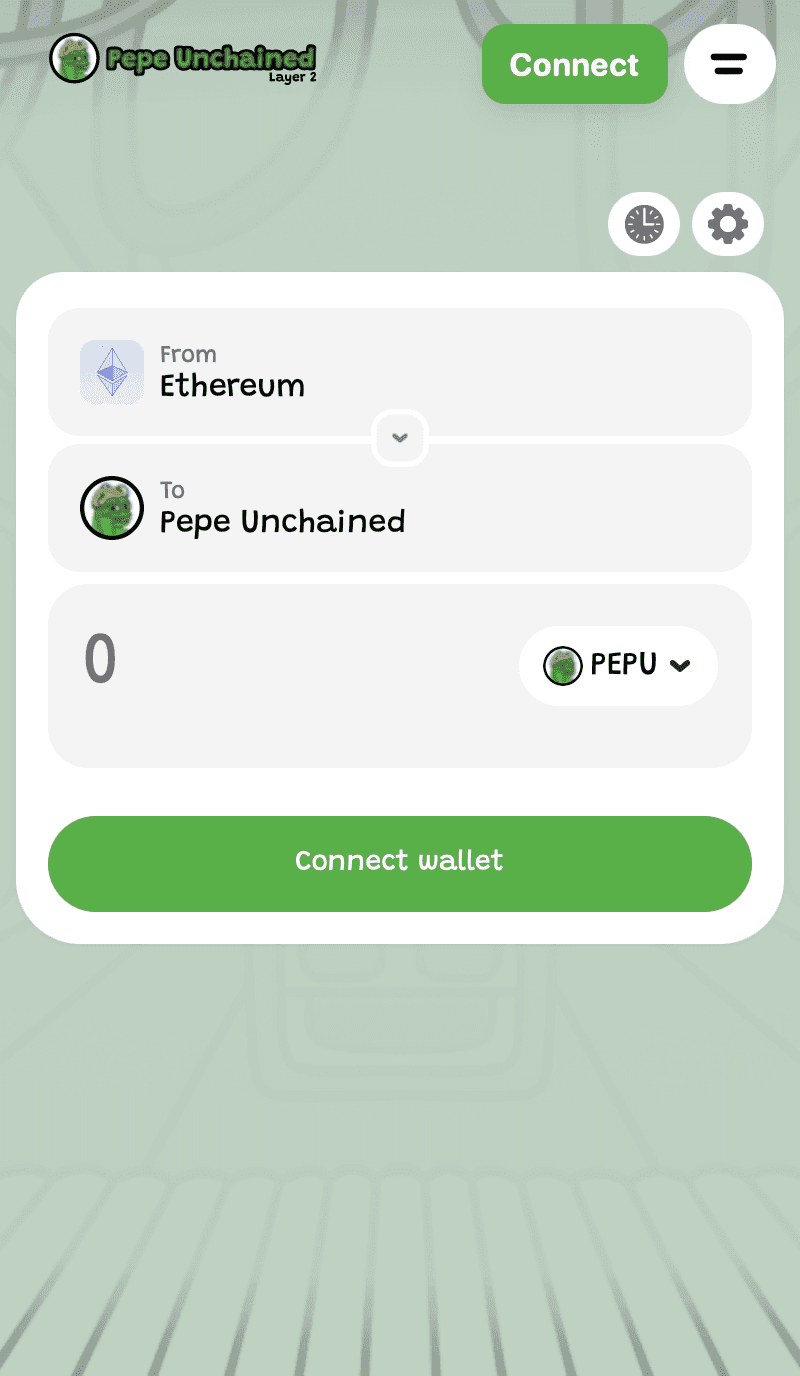Expand the To network selector showing Pepe Unchained
The image size is (800, 1376).
pyautogui.click(x=400, y=507)
